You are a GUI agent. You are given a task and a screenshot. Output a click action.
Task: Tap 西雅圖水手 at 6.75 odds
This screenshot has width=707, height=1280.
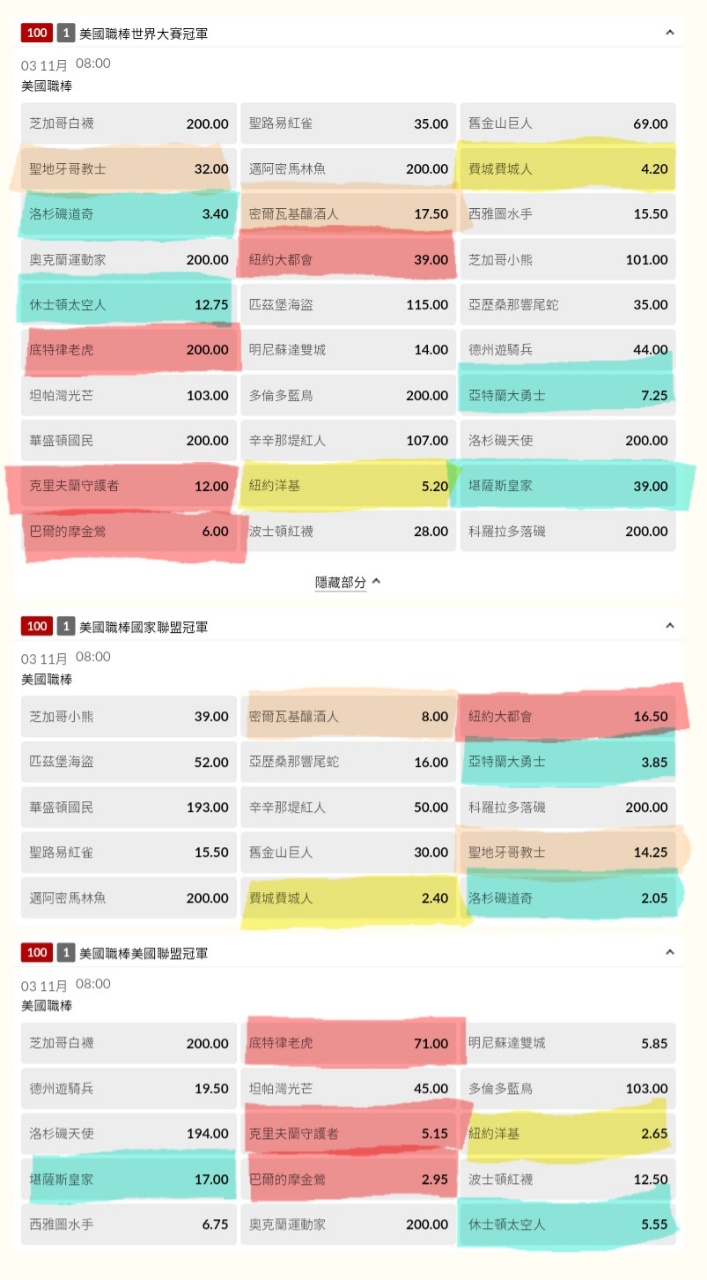[129, 1224]
